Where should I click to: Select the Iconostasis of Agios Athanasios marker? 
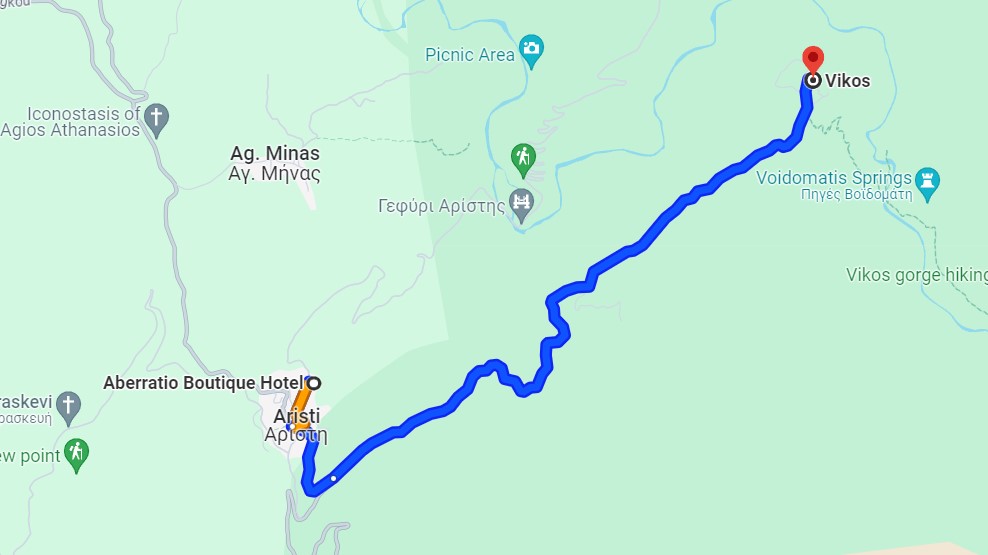pos(156,117)
